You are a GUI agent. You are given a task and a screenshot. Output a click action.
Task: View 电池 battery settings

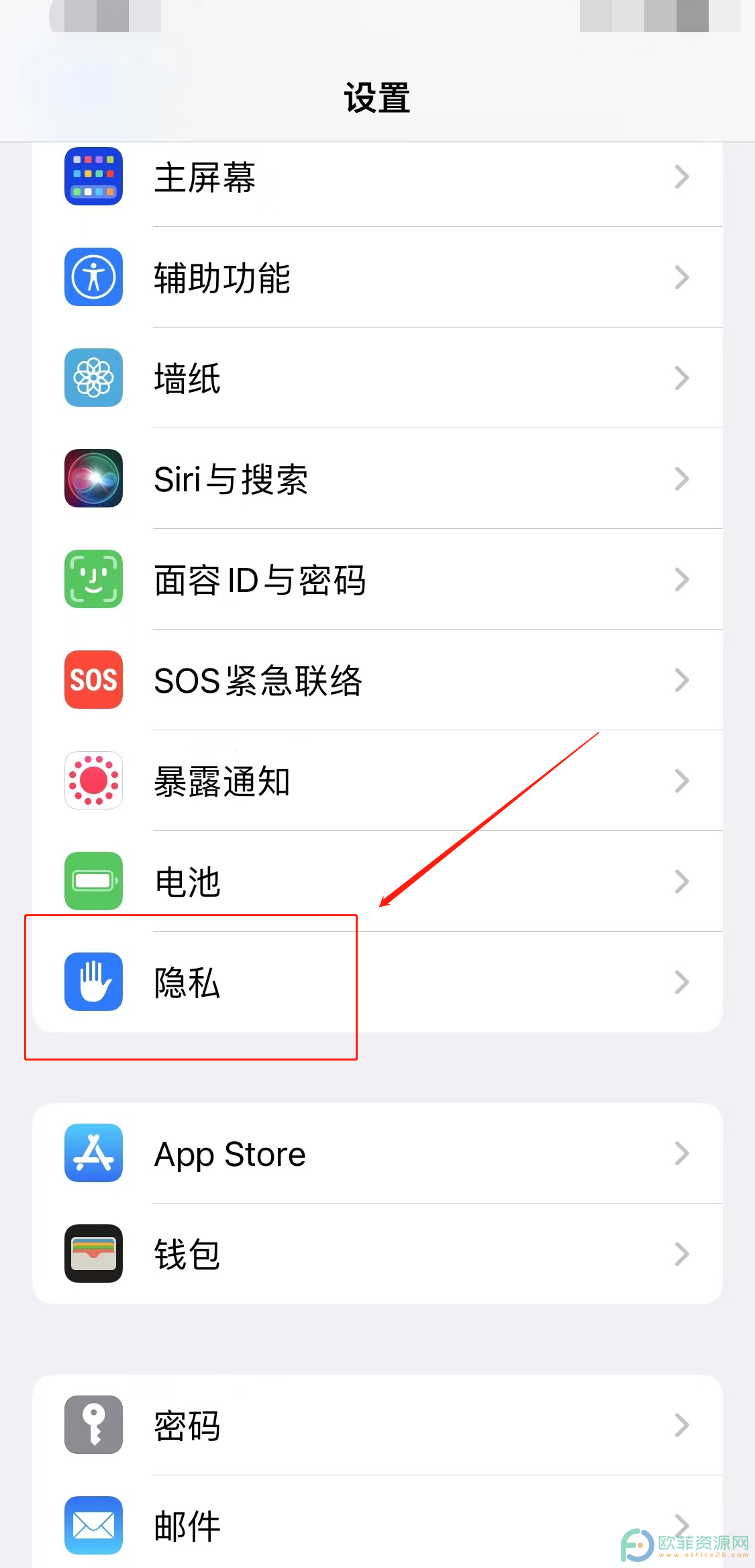point(377,881)
